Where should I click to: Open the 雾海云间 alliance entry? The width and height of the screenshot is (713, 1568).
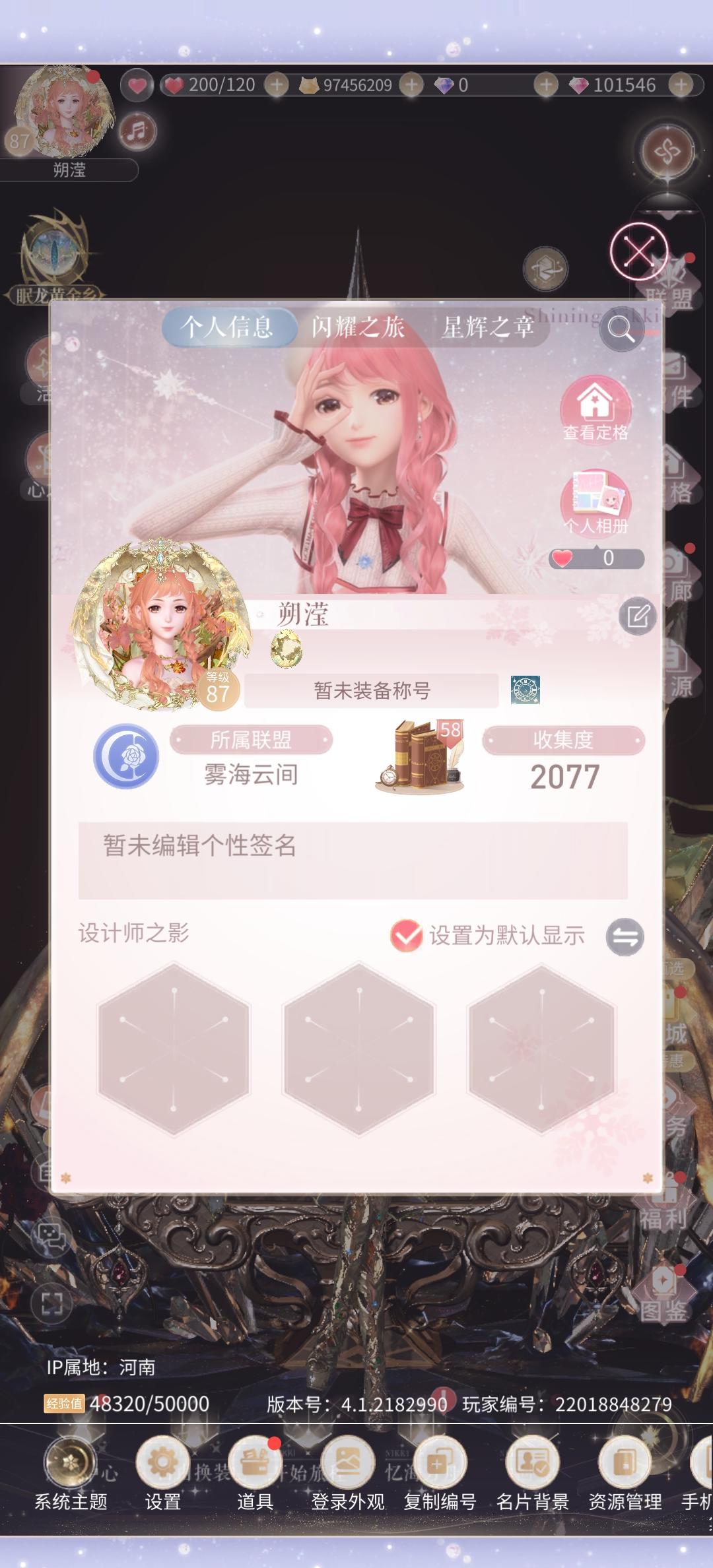(x=251, y=777)
